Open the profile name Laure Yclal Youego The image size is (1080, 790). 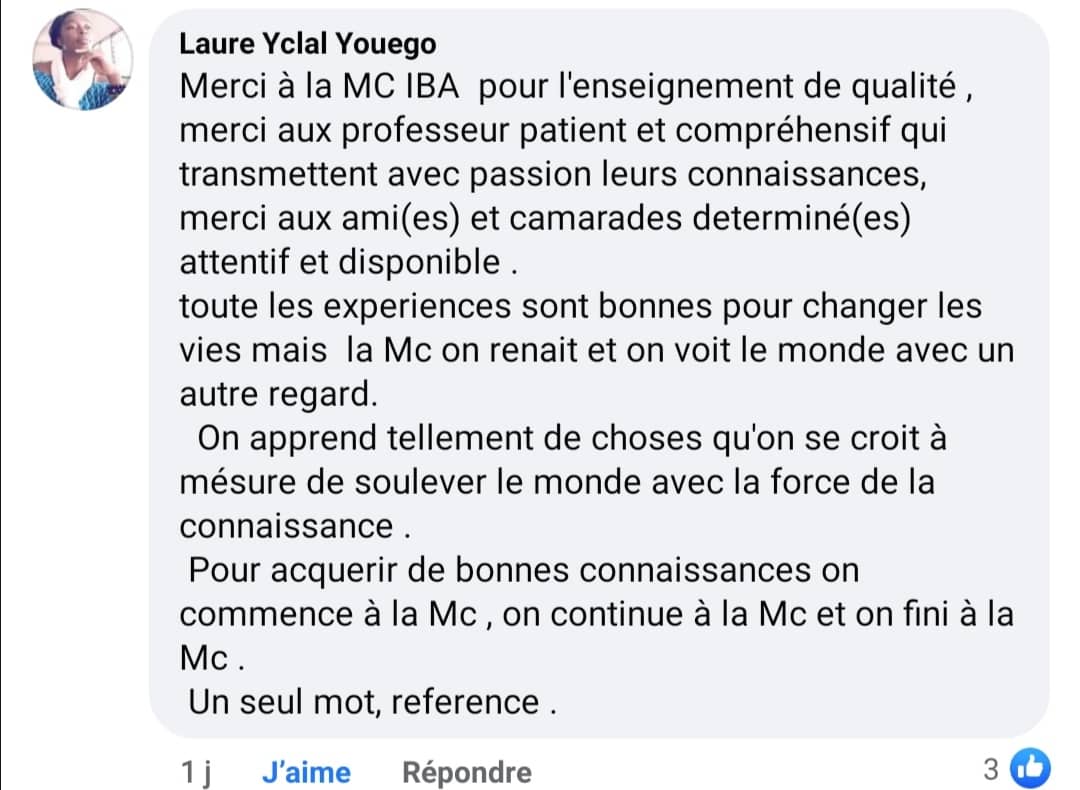click(x=308, y=45)
